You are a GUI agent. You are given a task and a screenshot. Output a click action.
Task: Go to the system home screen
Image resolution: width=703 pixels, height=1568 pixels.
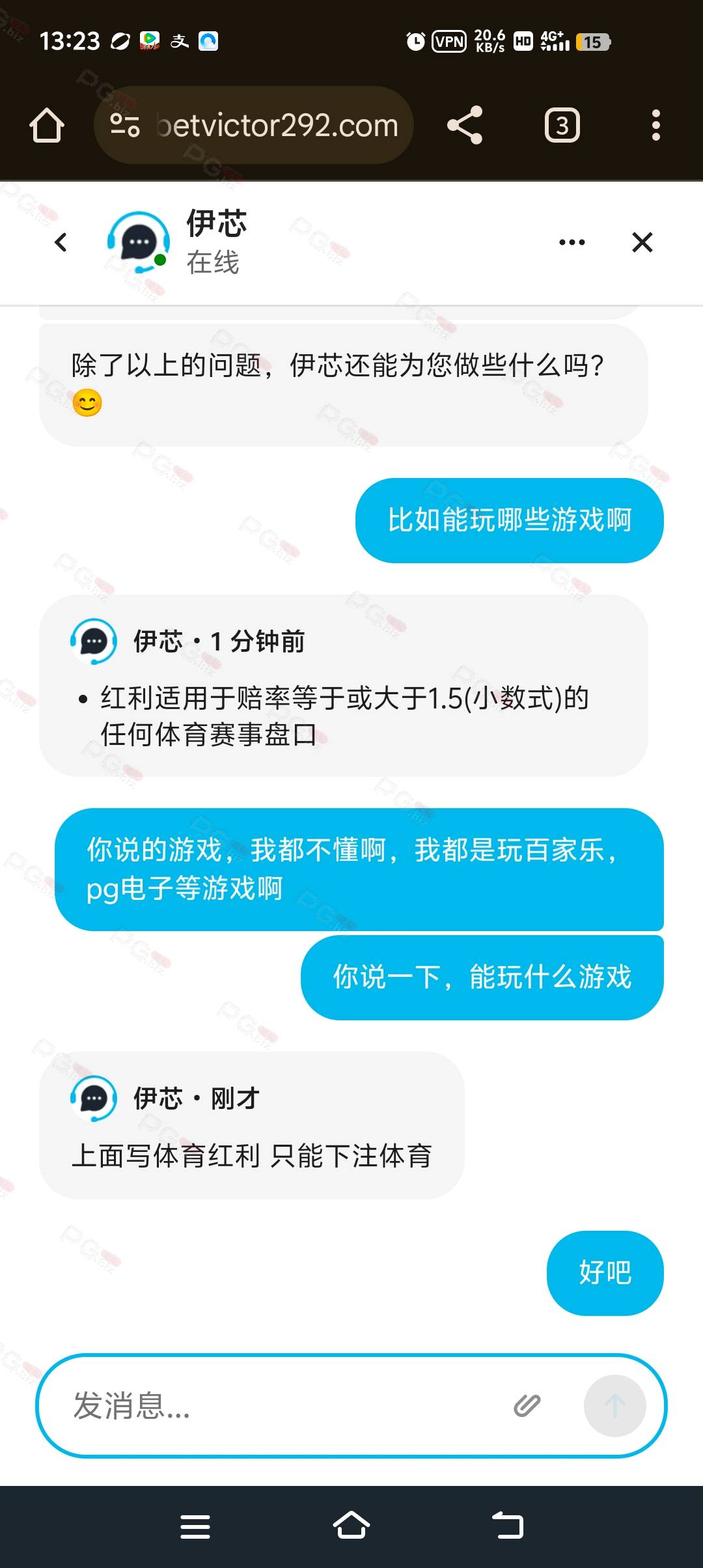pyautogui.click(x=351, y=1526)
